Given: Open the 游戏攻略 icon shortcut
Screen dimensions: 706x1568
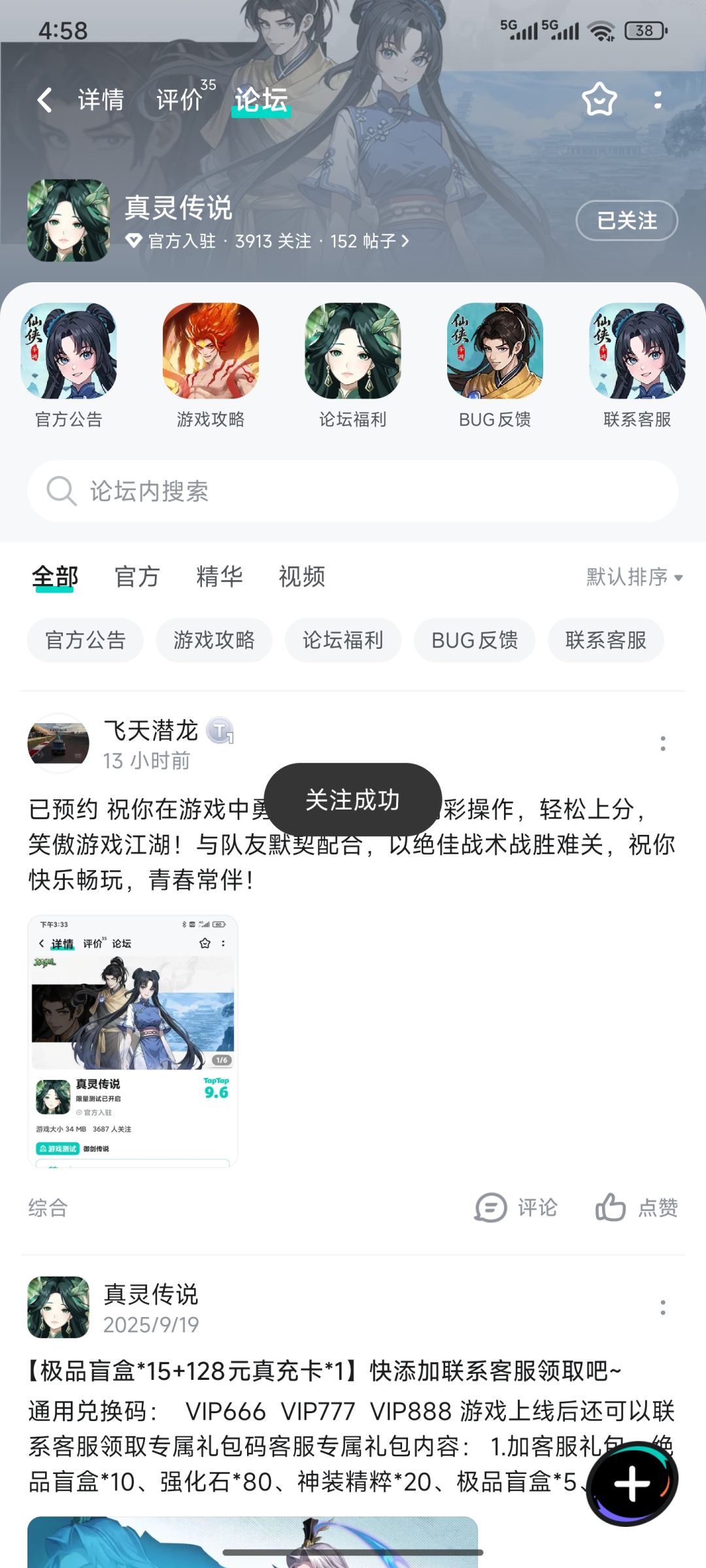Looking at the screenshot, I should click(x=210, y=365).
